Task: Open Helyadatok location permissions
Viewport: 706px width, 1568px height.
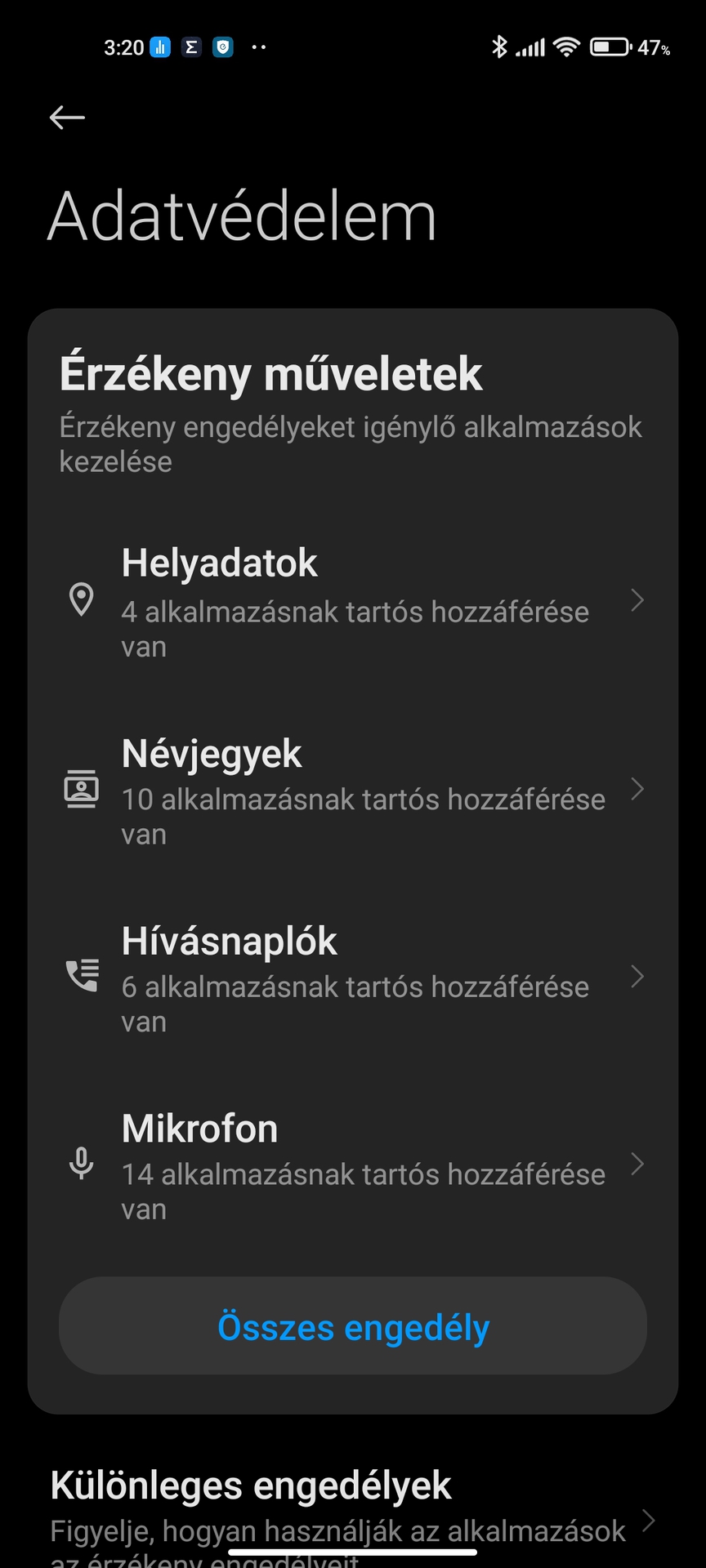Action: (353, 601)
